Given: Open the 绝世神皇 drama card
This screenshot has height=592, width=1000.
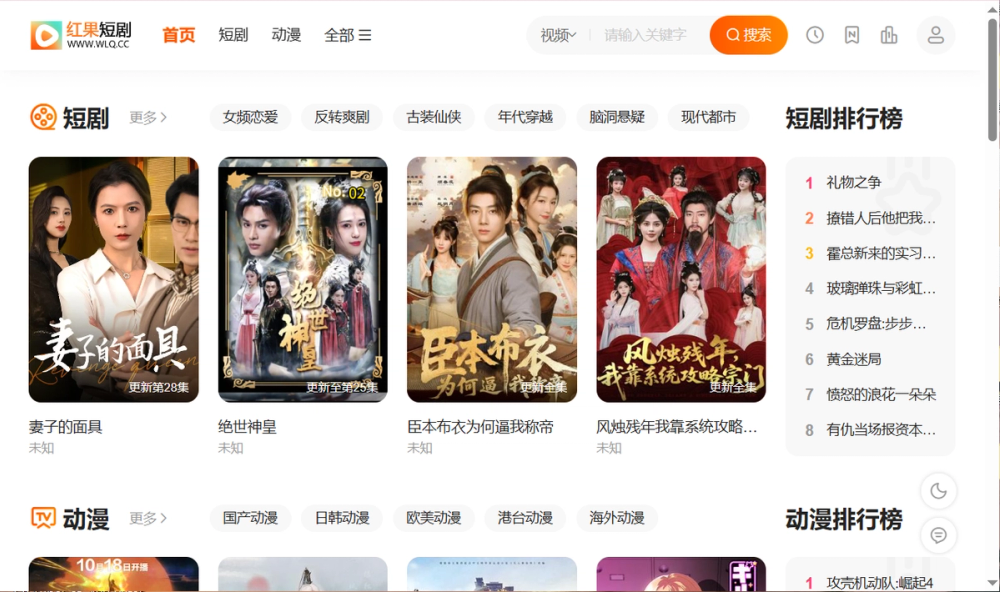Looking at the screenshot, I should (302, 280).
